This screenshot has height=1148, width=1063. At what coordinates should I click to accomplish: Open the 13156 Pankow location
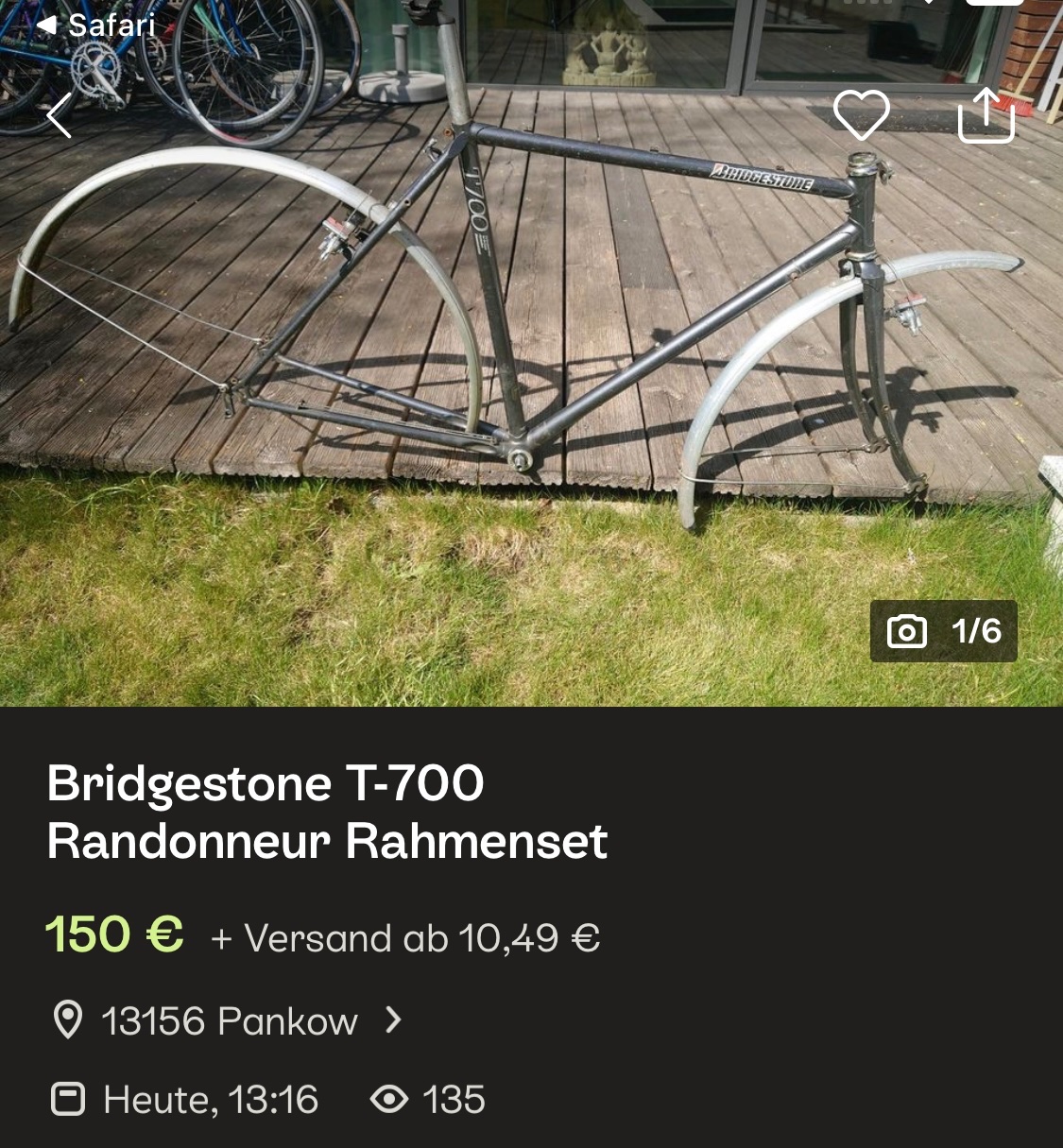click(x=227, y=1021)
